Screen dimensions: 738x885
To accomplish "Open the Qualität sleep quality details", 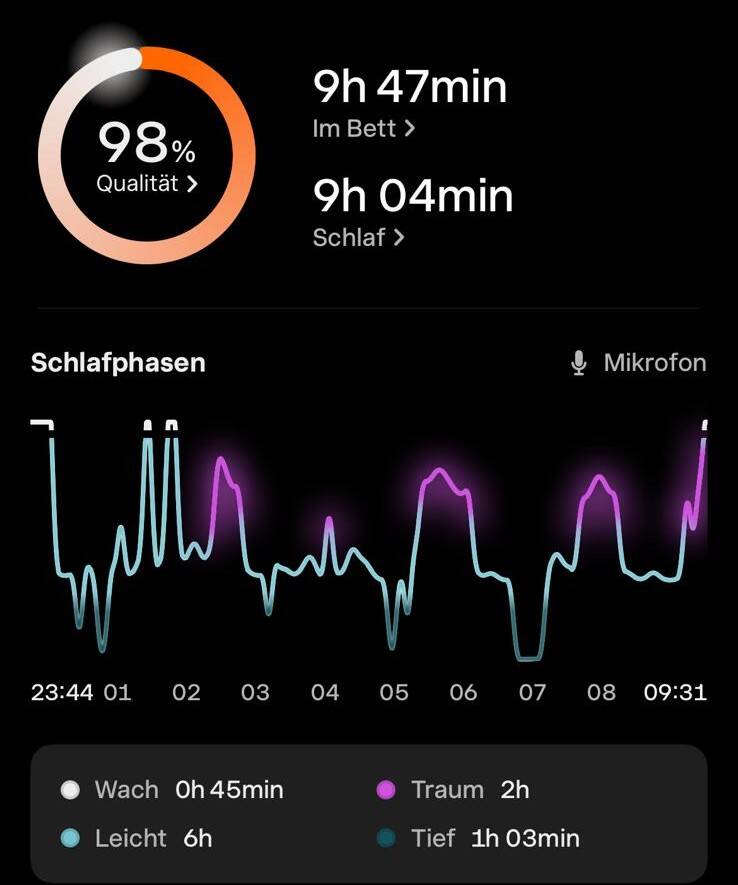I will pyautogui.click(x=147, y=184).
